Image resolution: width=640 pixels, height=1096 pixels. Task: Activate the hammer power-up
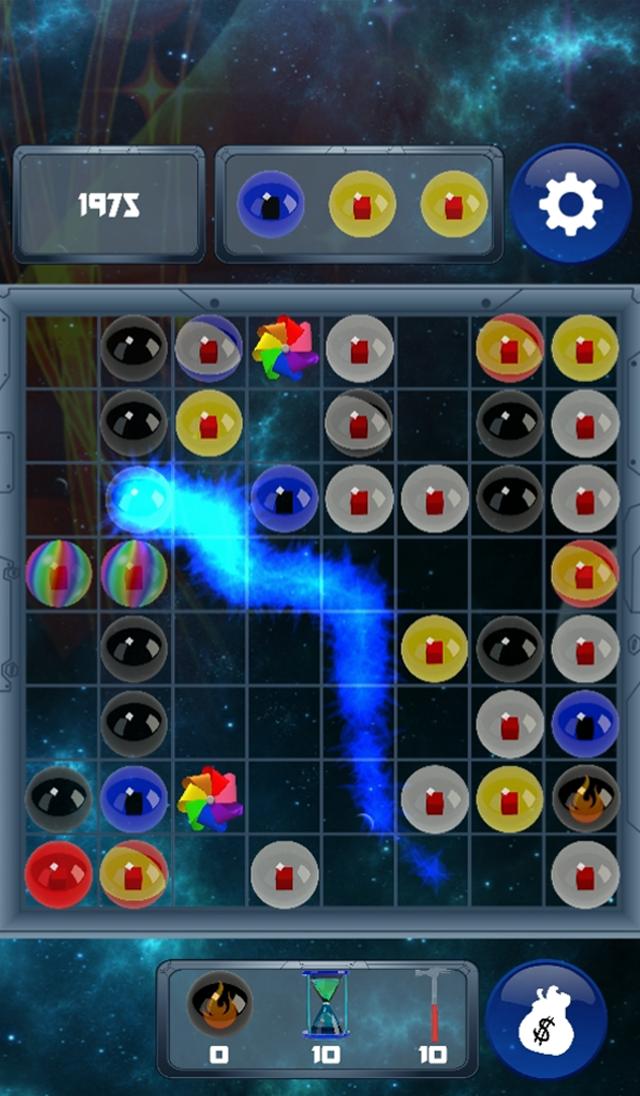pos(432,1007)
